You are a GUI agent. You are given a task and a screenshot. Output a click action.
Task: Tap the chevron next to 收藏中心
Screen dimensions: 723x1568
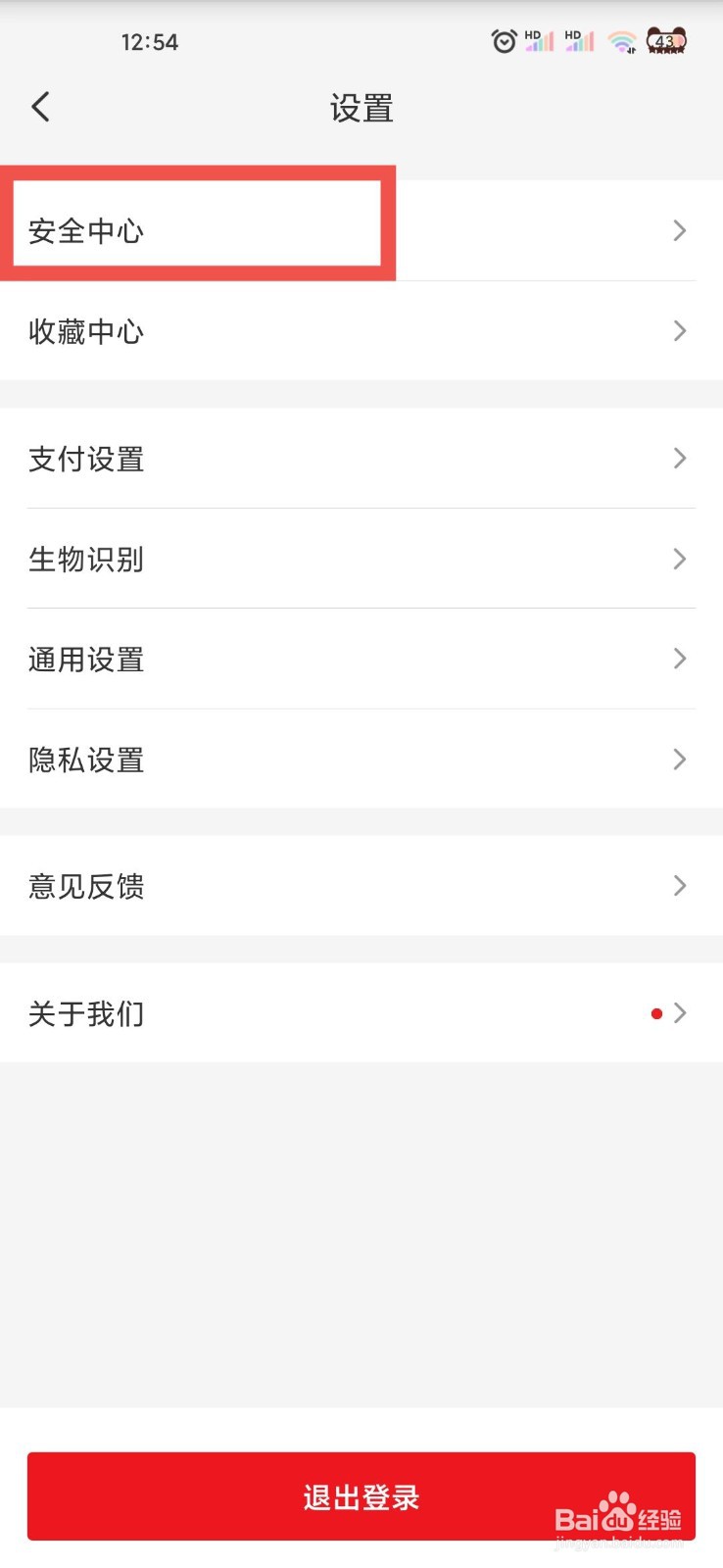pyautogui.click(x=679, y=331)
